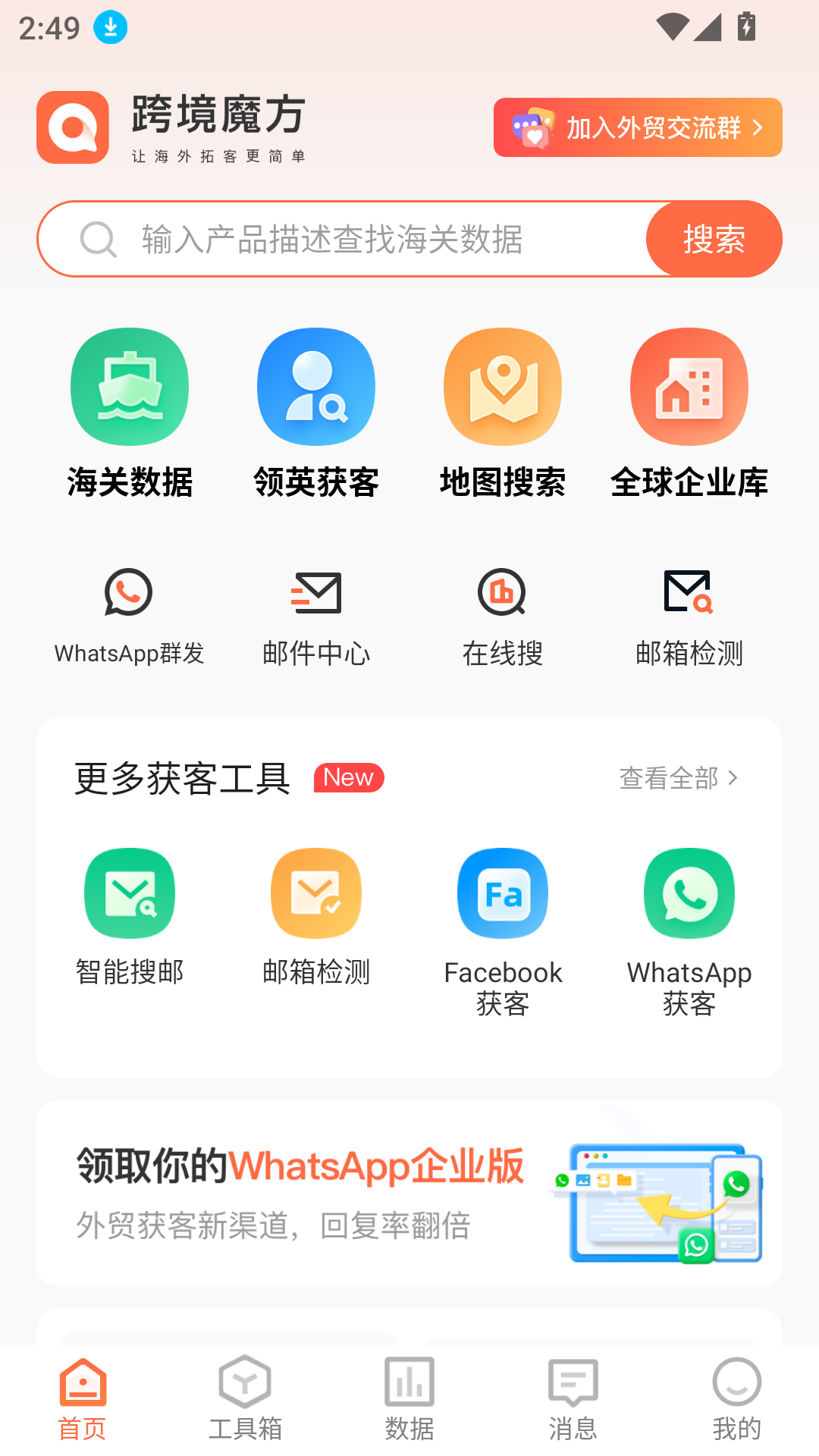Open the 领取你的WhatsApp企业版 banner
The image size is (819, 1456).
point(409,1194)
